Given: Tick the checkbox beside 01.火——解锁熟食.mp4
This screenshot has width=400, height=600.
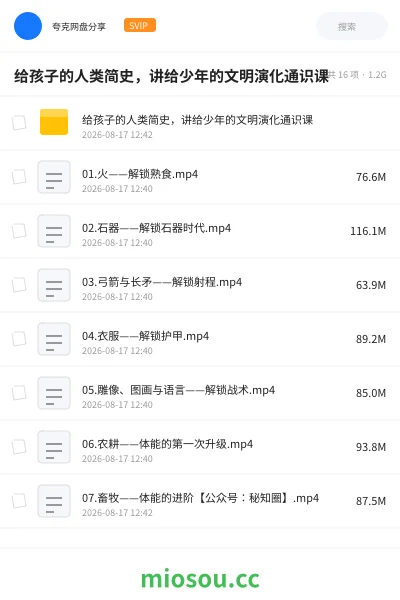Looking at the screenshot, I should point(19,177).
